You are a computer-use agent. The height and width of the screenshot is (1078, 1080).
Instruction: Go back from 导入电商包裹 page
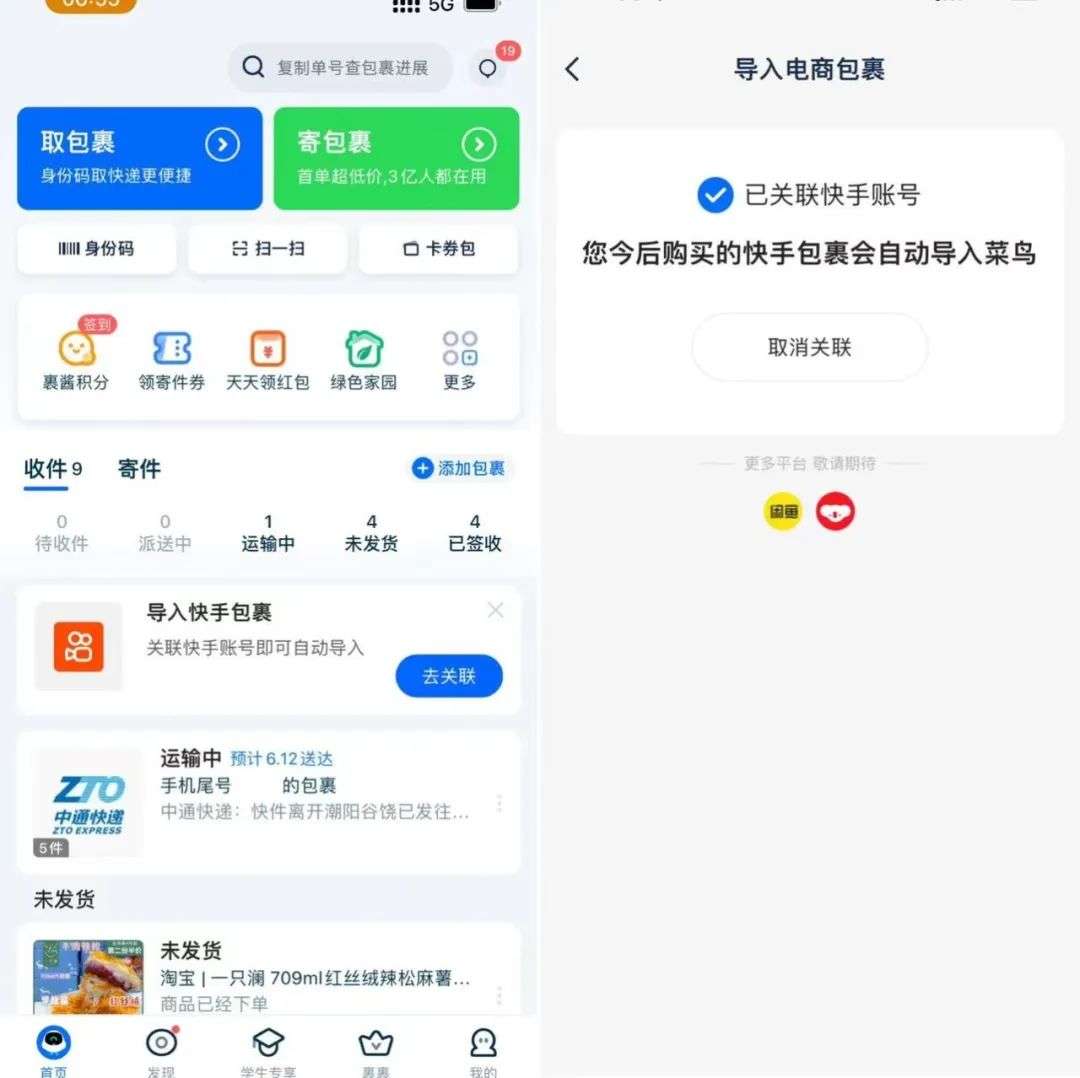pos(572,69)
